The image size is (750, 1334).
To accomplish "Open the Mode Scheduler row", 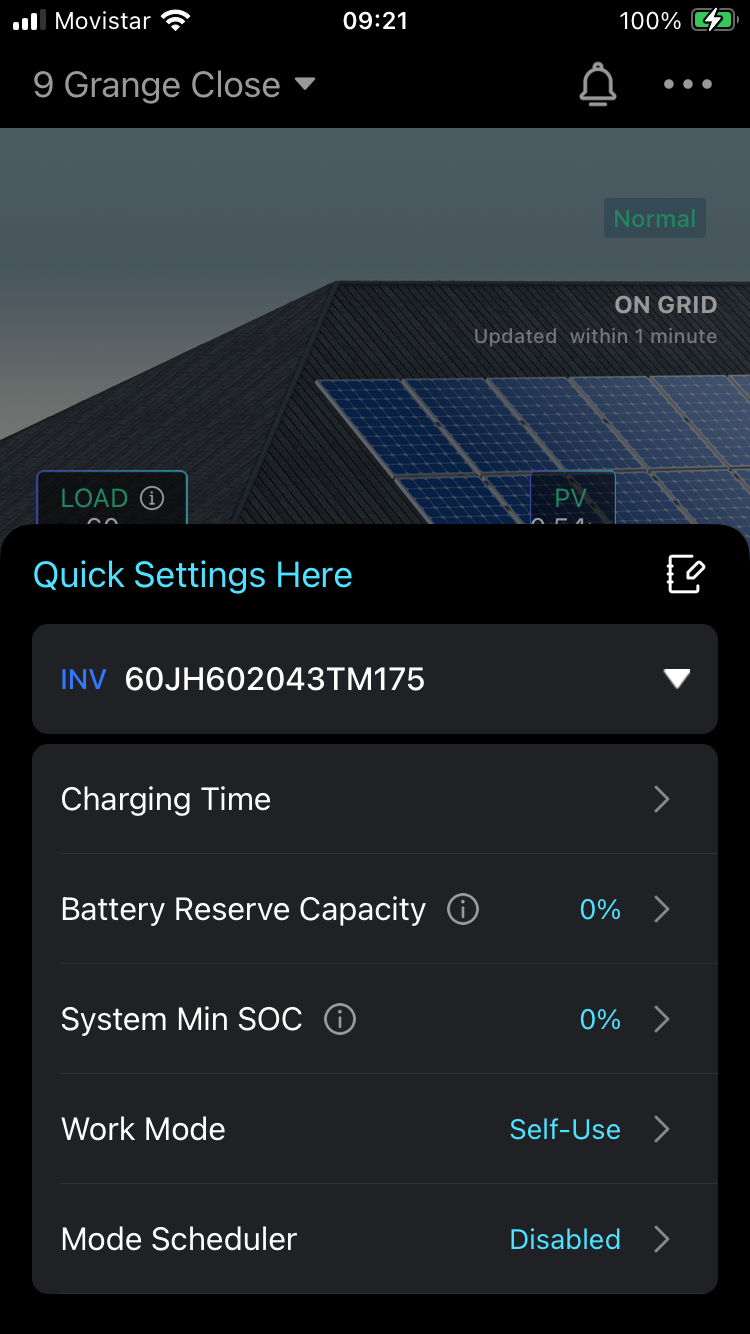I will click(x=375, y=1239).
